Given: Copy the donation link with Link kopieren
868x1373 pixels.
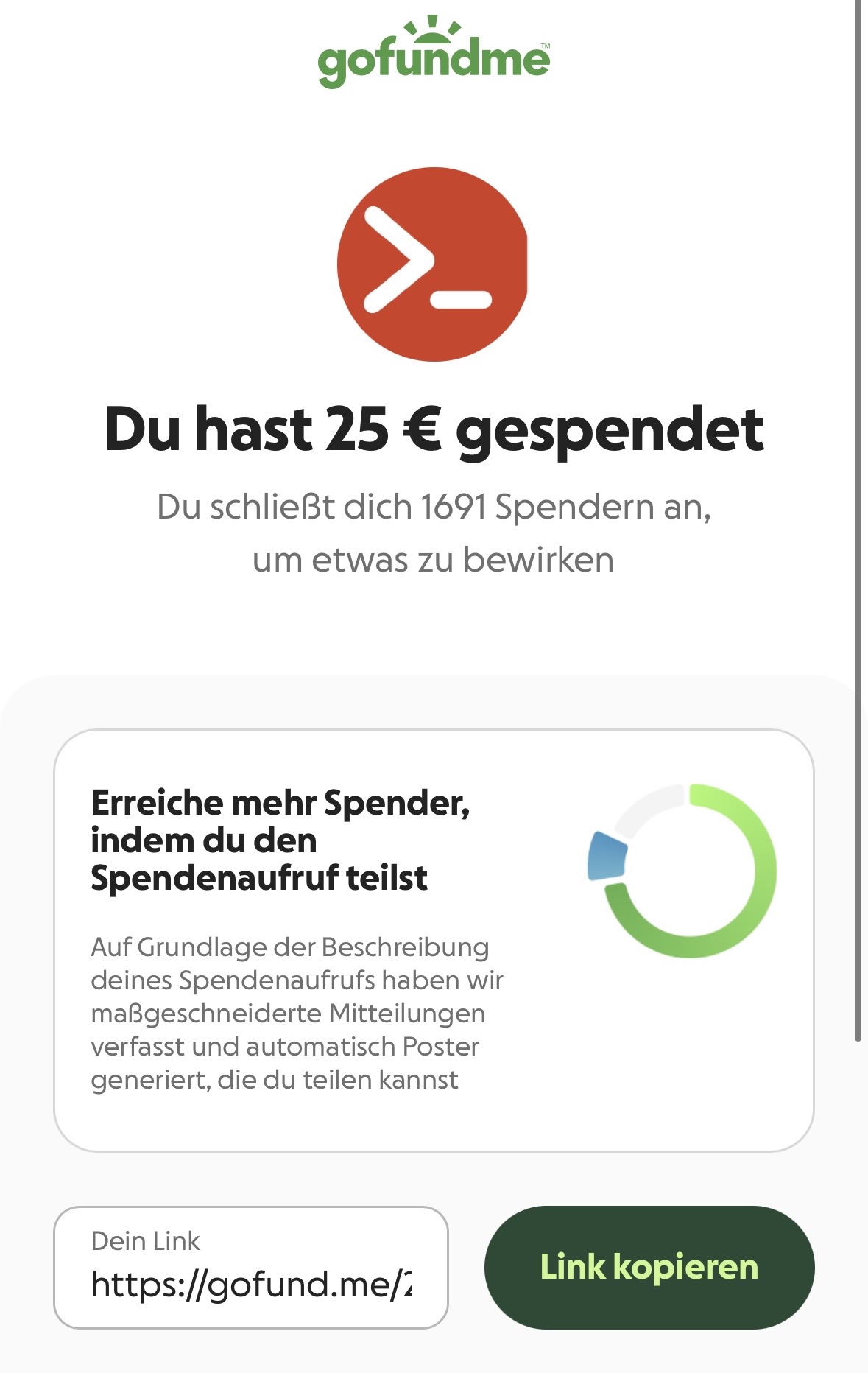Looking at the screenshot, I should 649,1267.
